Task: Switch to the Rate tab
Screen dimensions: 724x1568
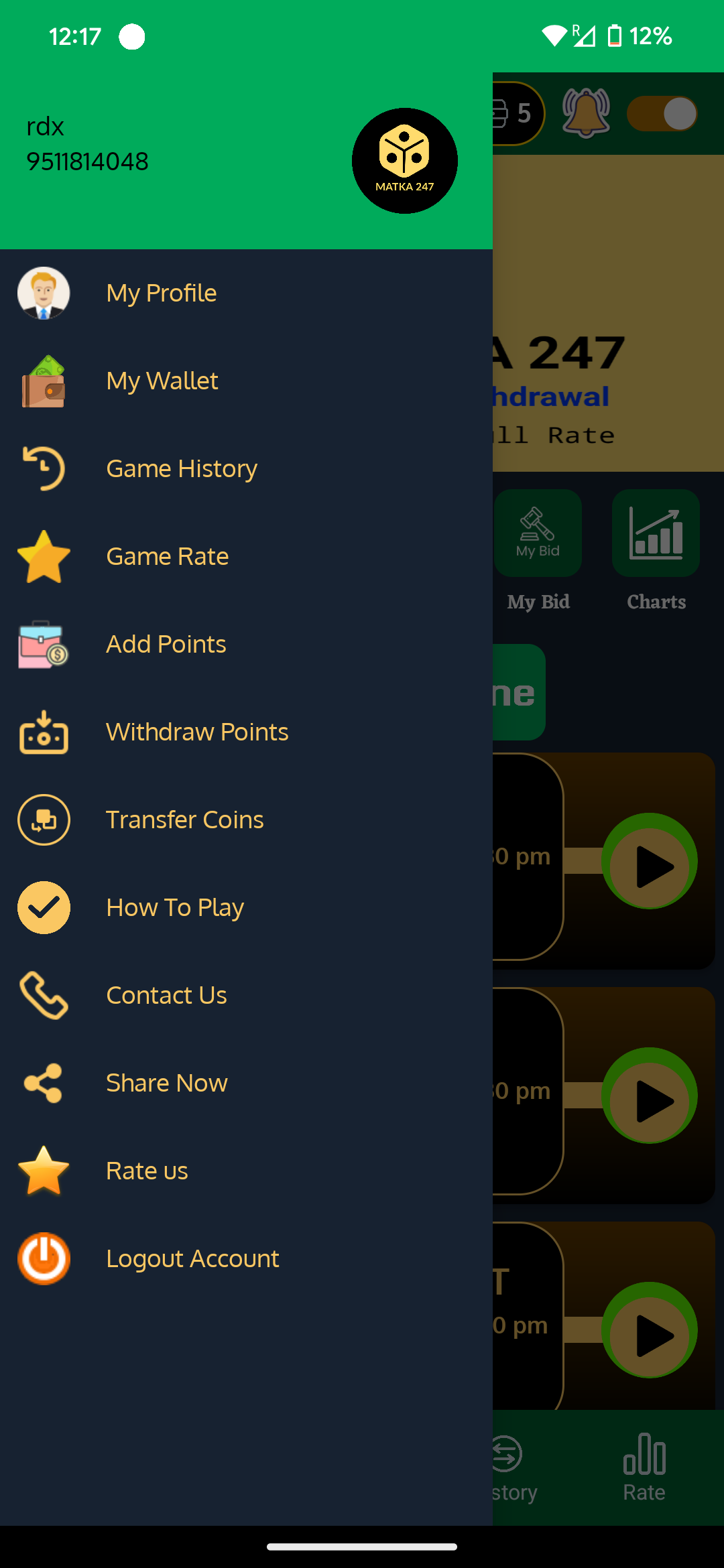Action: [644, 1466]
